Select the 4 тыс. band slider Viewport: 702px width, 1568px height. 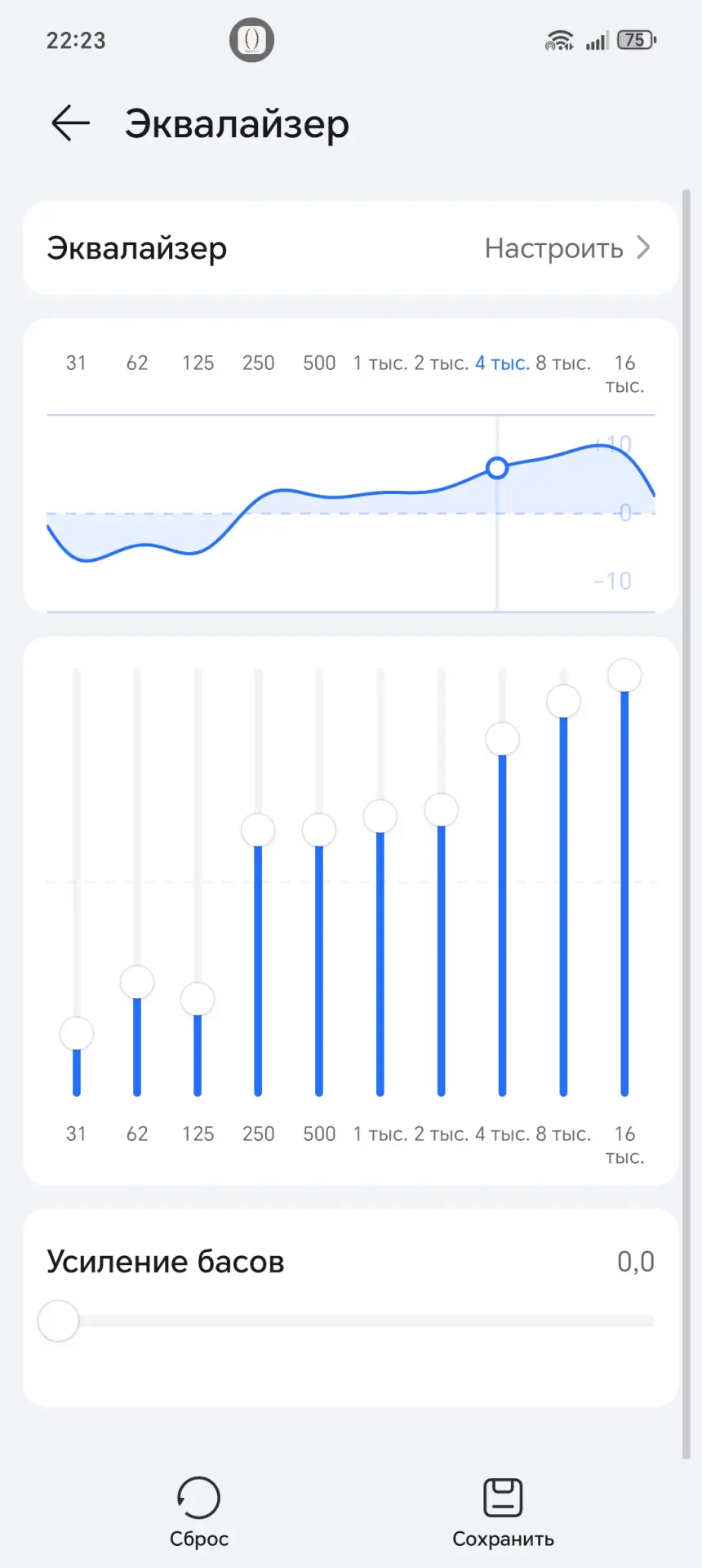point(502,740)
